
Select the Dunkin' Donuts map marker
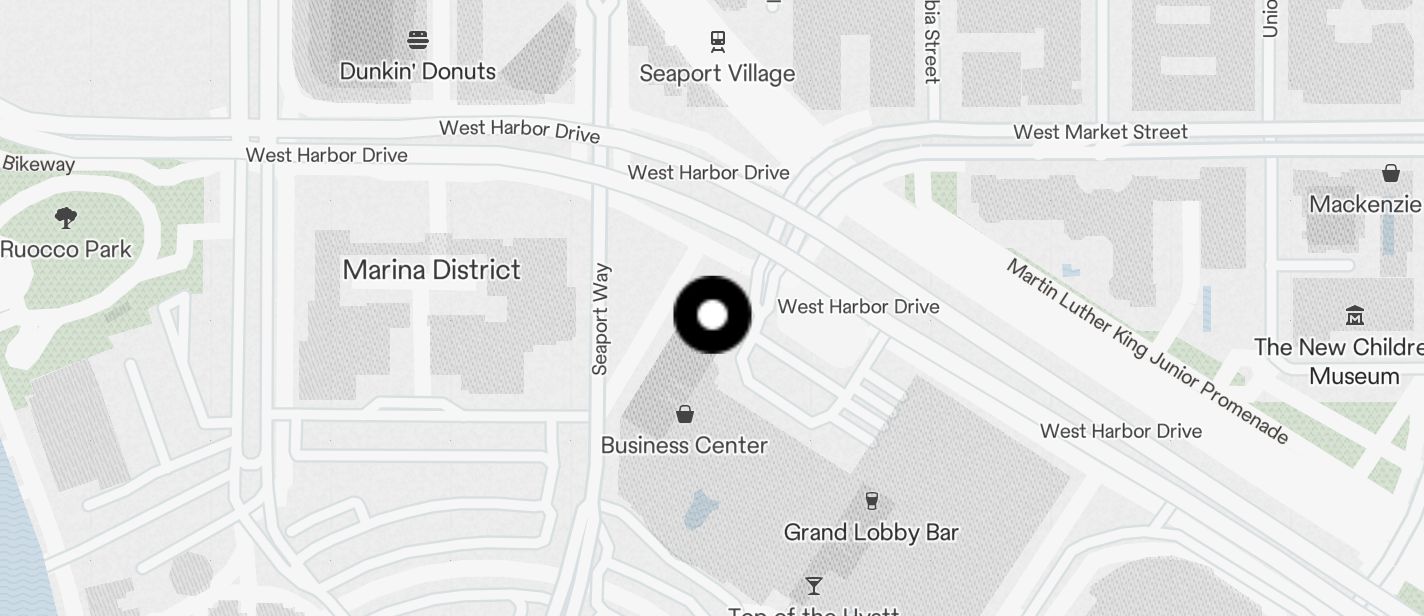click(x=418, y=40)
